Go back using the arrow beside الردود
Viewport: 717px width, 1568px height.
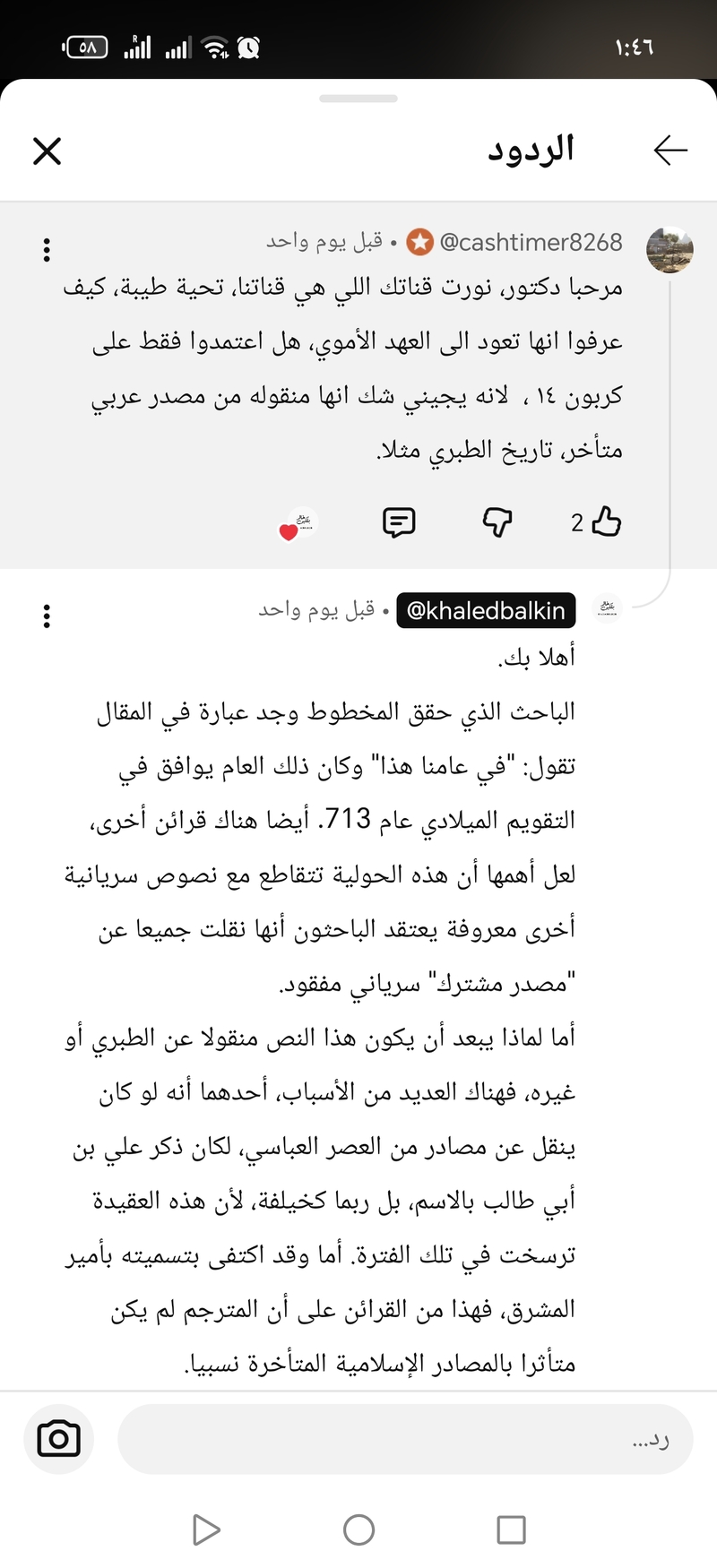click(x=669, y=151)
